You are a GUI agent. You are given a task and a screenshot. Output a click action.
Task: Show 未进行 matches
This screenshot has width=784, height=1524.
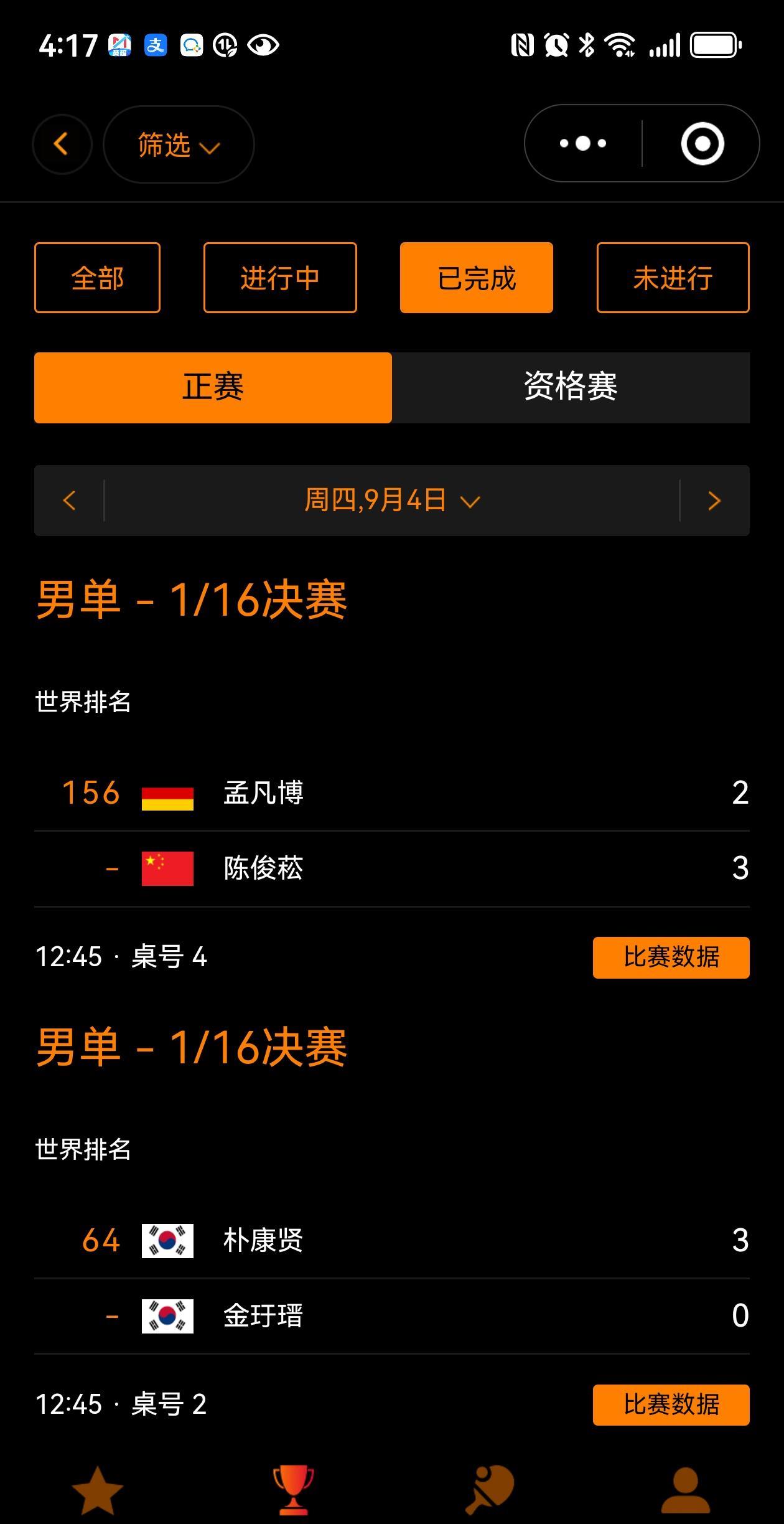[673, 278]
